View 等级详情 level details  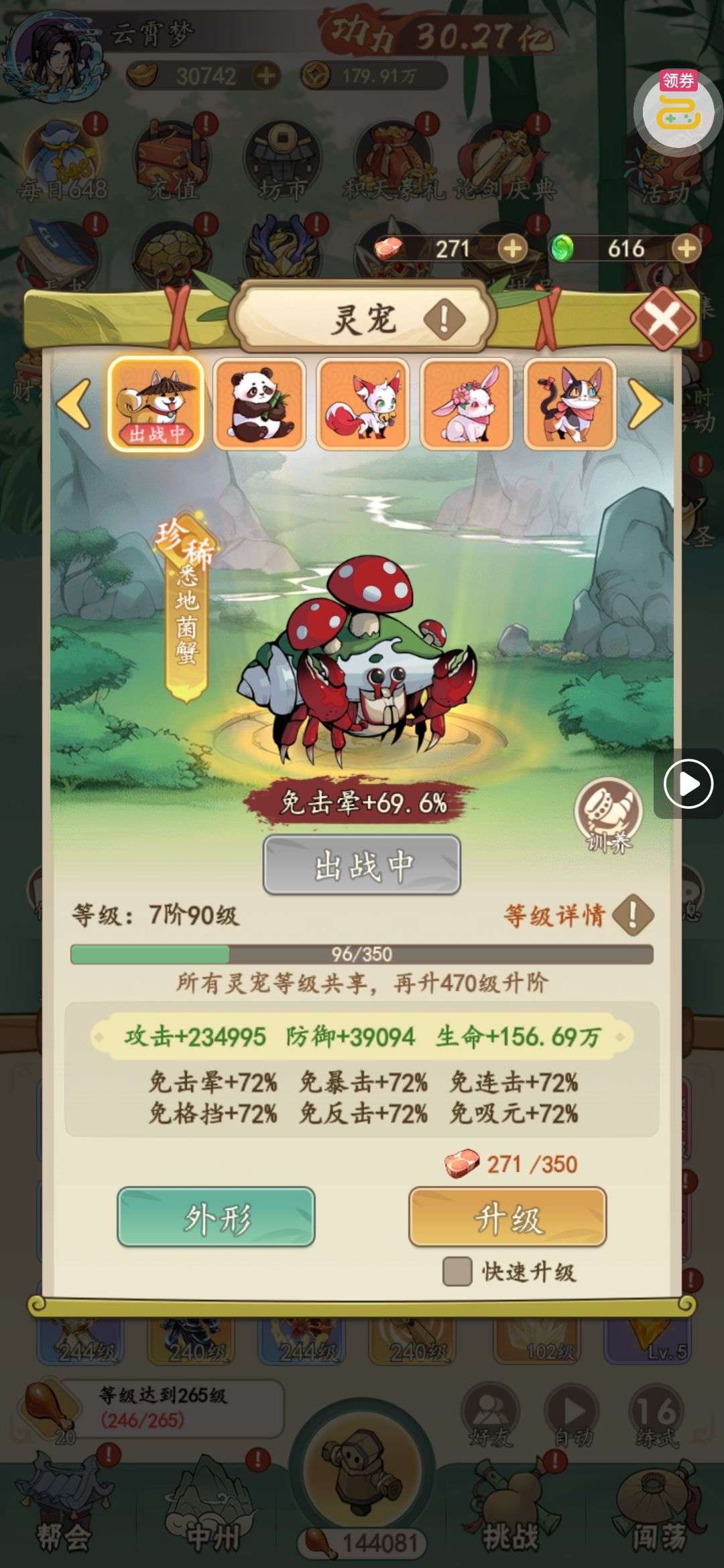[x=577, y=915]
